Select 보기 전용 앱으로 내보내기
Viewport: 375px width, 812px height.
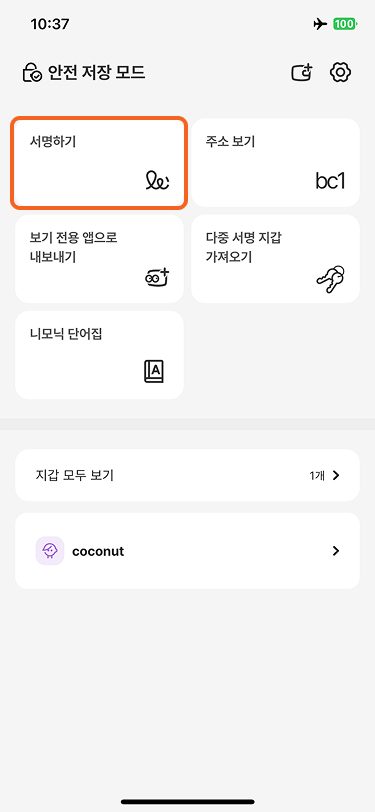tap(99, 259)
